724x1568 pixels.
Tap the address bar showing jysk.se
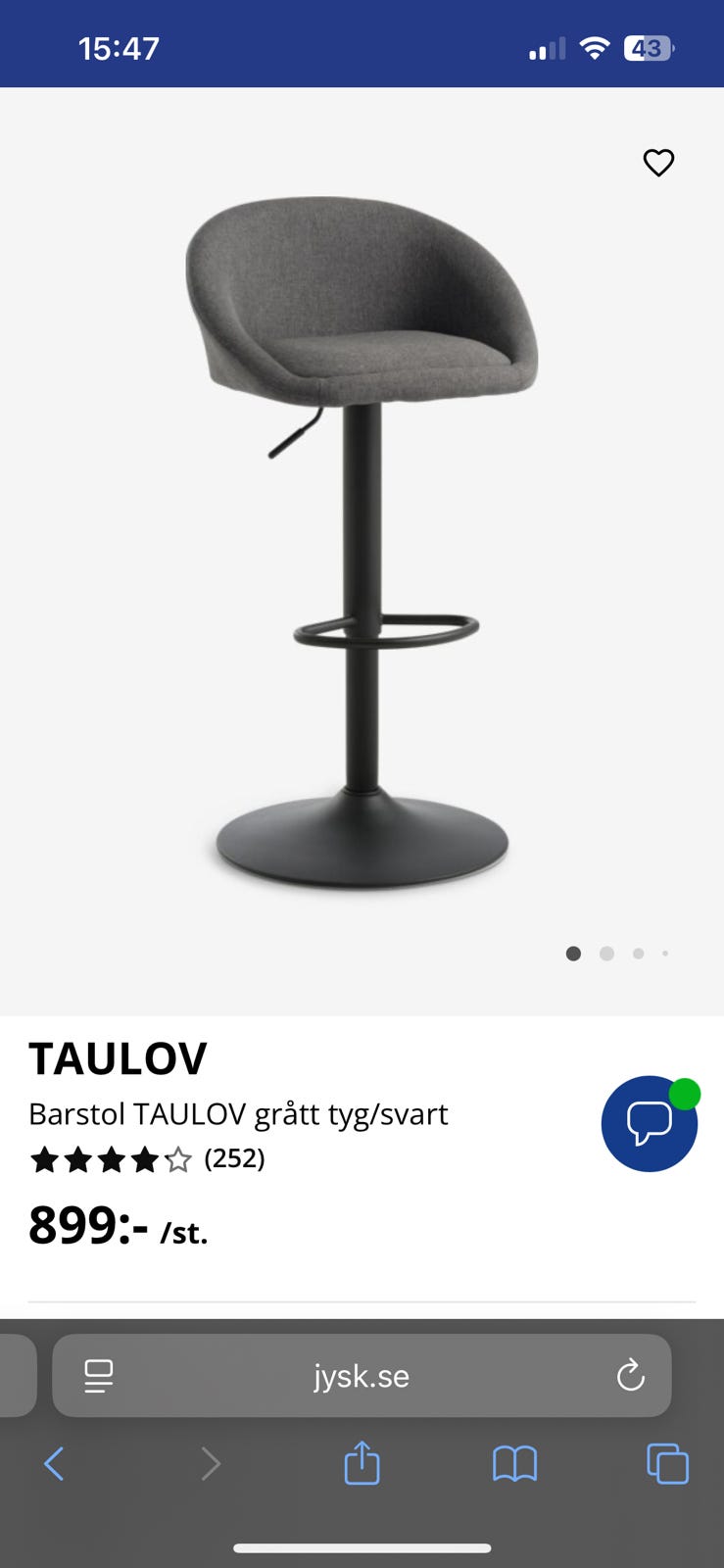[362, 1376]
